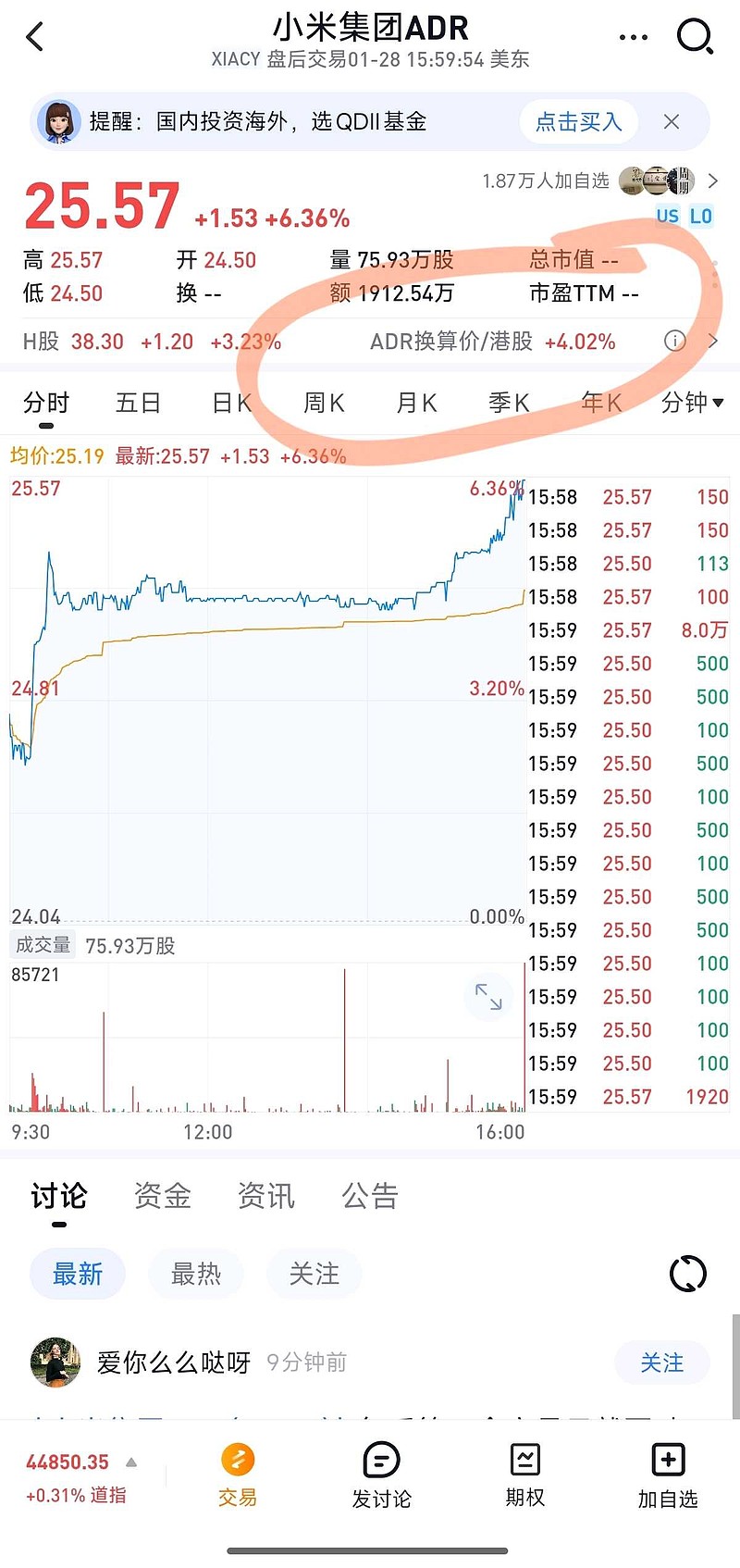Switch to 最热 hottest comments
This screenshot has width=740, height=1568.
195,1273
